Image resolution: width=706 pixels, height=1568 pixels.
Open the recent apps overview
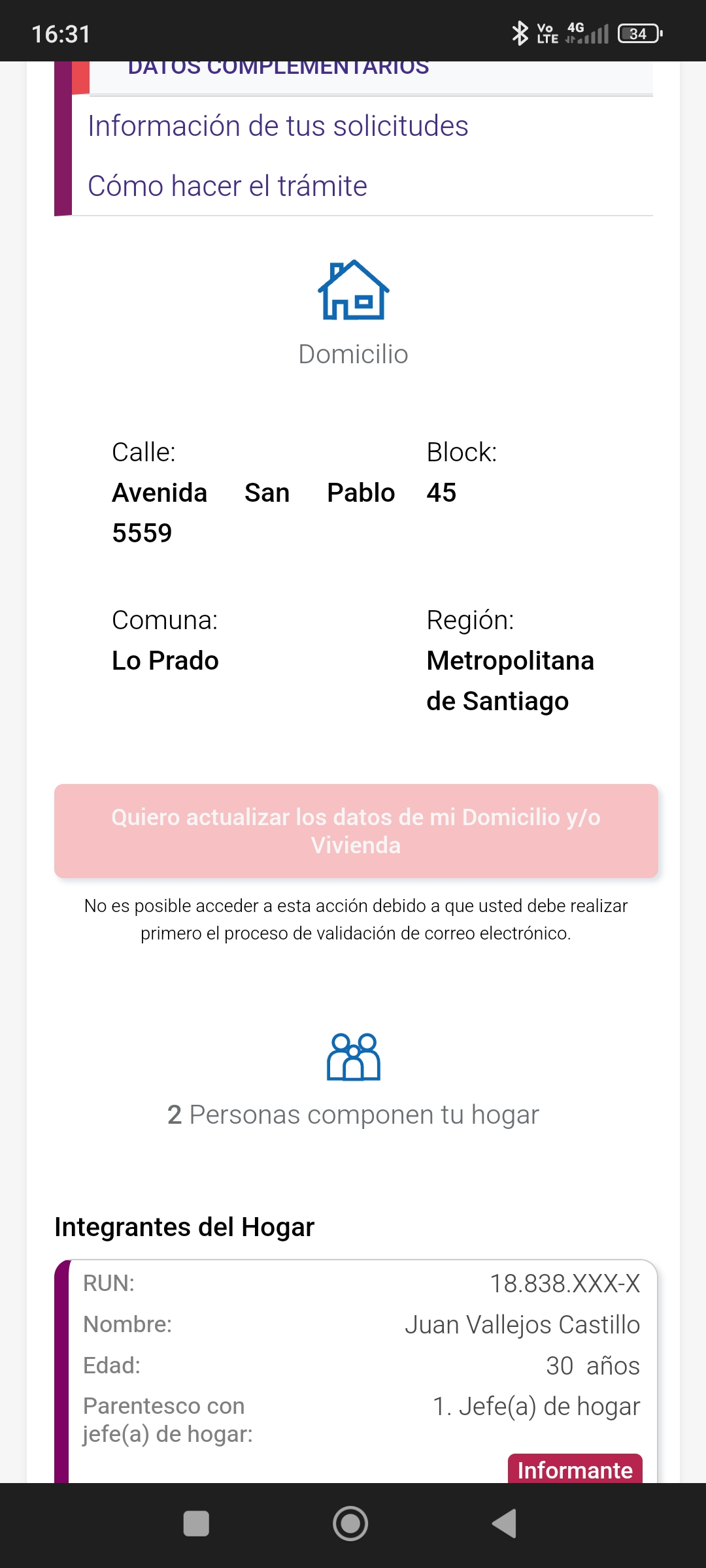[196, 1524]
